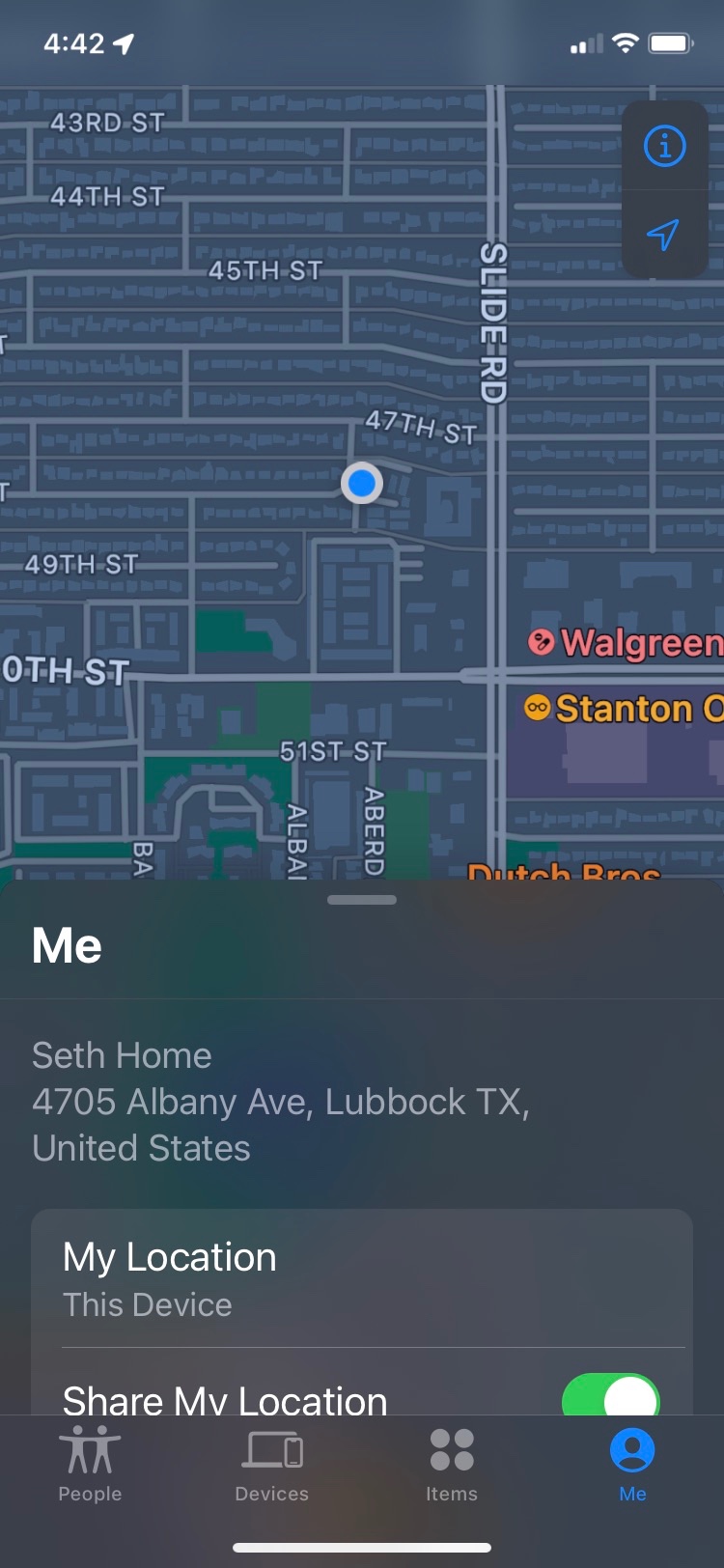Switch to the People tab
724x1568 pixels.
90,1465
